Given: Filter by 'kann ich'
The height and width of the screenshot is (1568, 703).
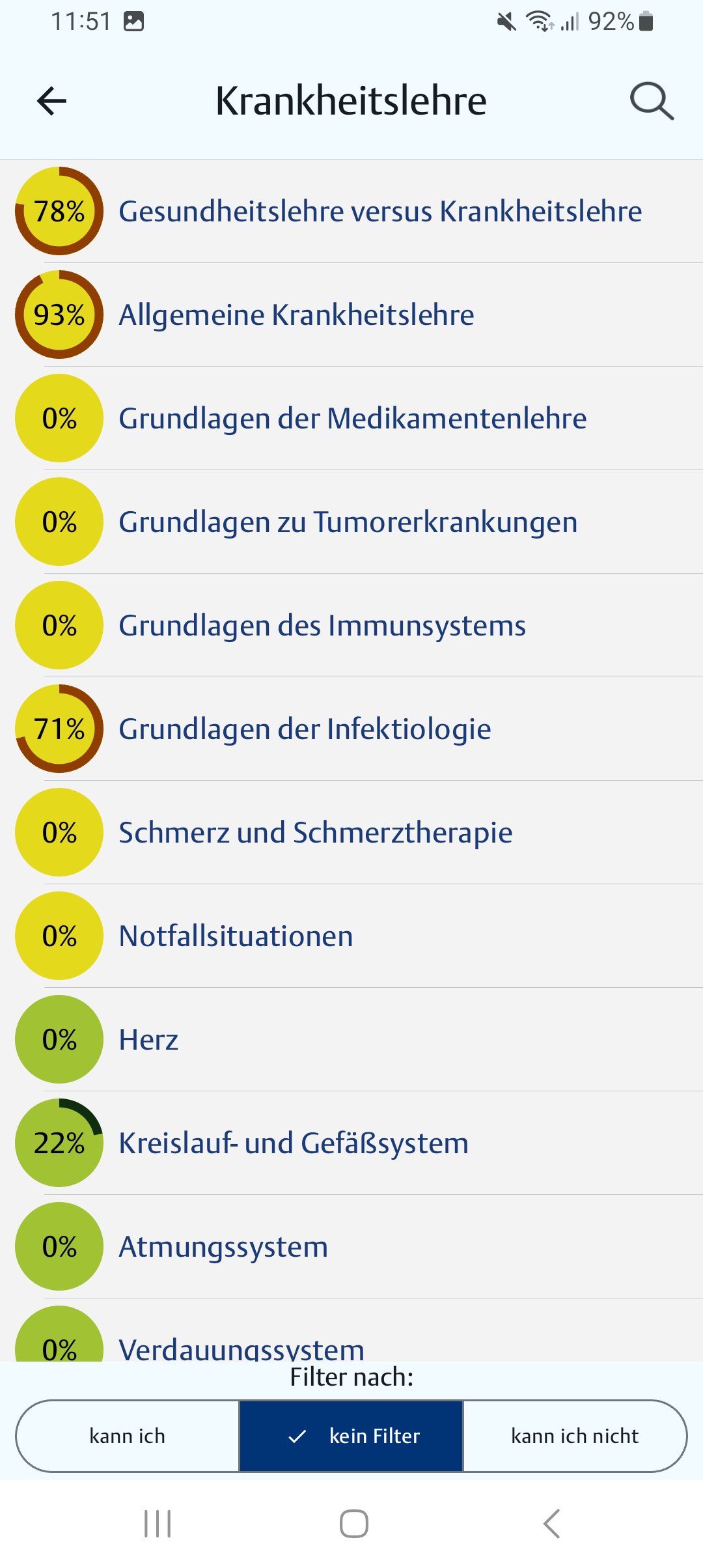Looking at the screenshot, I should click(128, 1436).
